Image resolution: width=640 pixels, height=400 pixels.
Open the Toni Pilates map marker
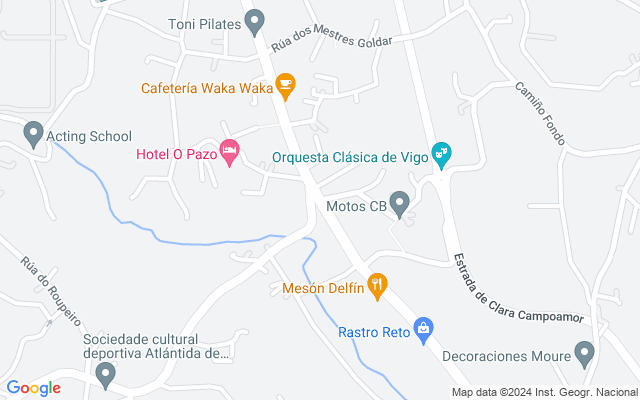[255, 21]
